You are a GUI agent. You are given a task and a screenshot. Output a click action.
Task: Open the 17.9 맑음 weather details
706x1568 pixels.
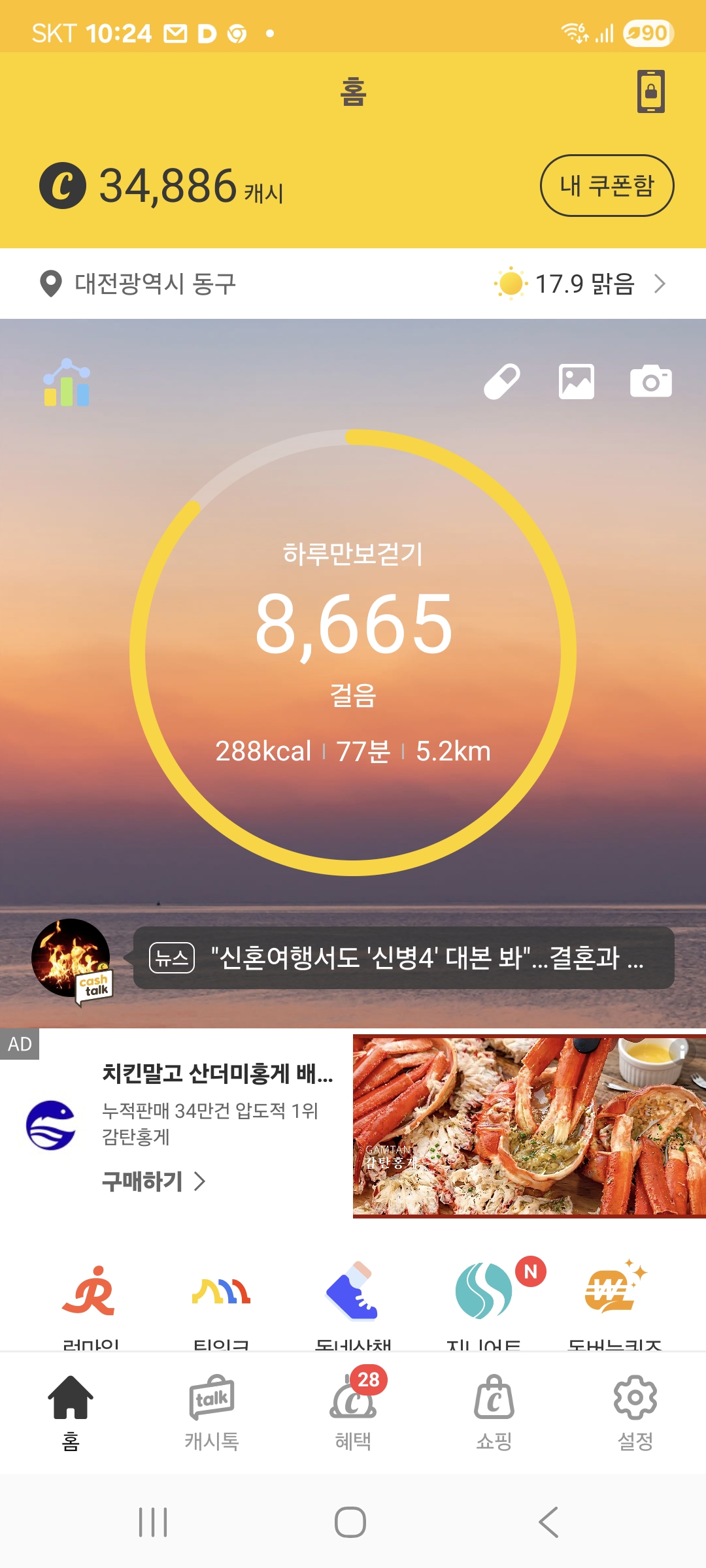[580, 284]
